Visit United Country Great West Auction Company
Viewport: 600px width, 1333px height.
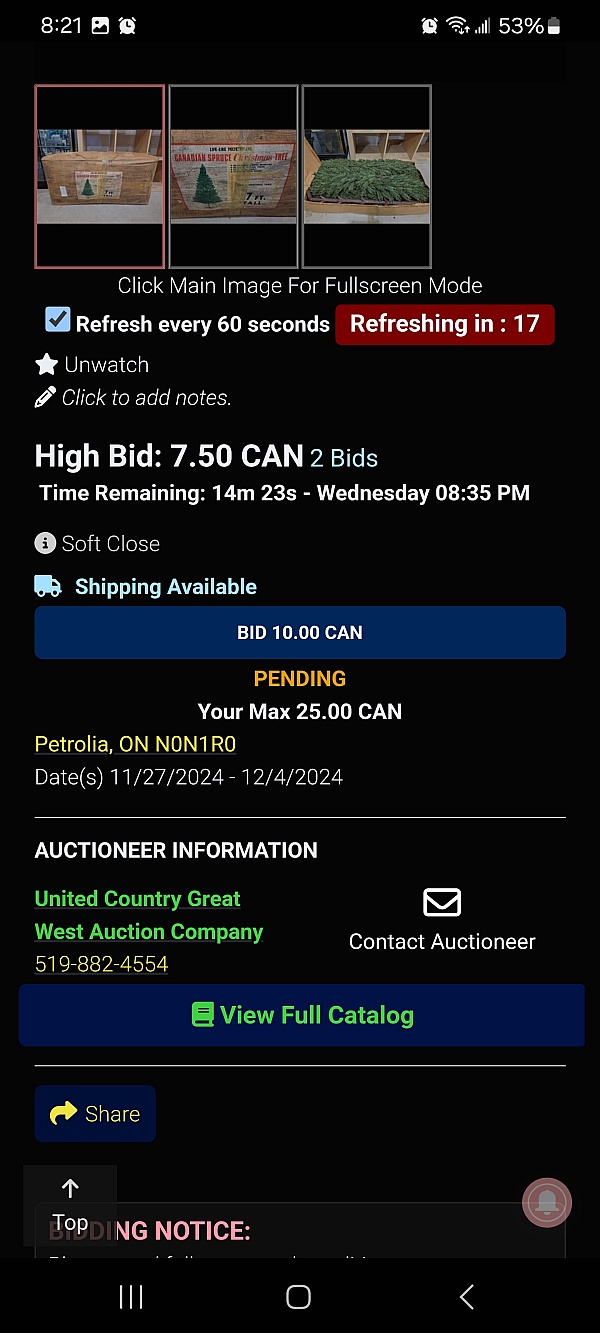click(x=148, y=915)
